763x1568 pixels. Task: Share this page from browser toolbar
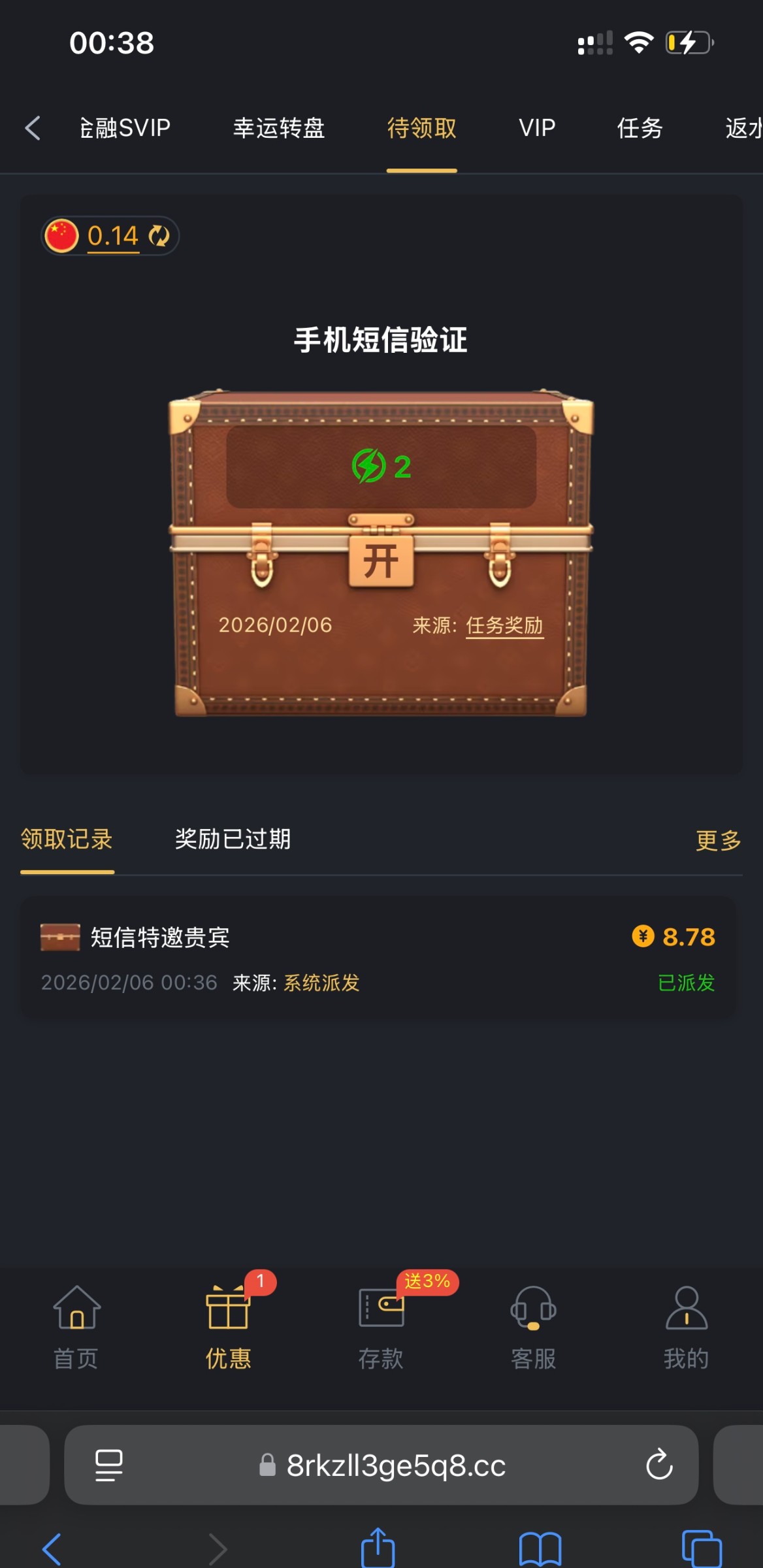pyautogui.click(x=378, y=1547)
